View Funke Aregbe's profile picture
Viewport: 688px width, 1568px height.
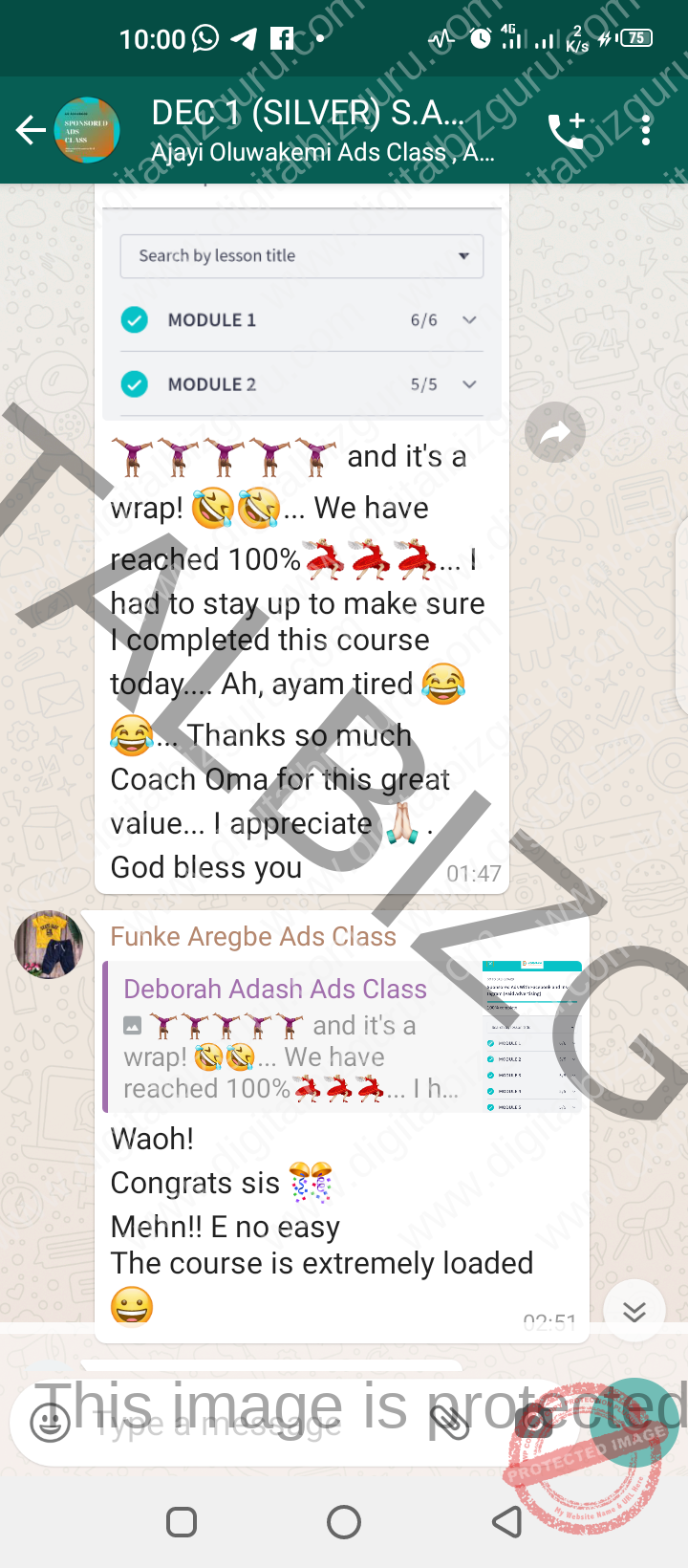(49, 945)
